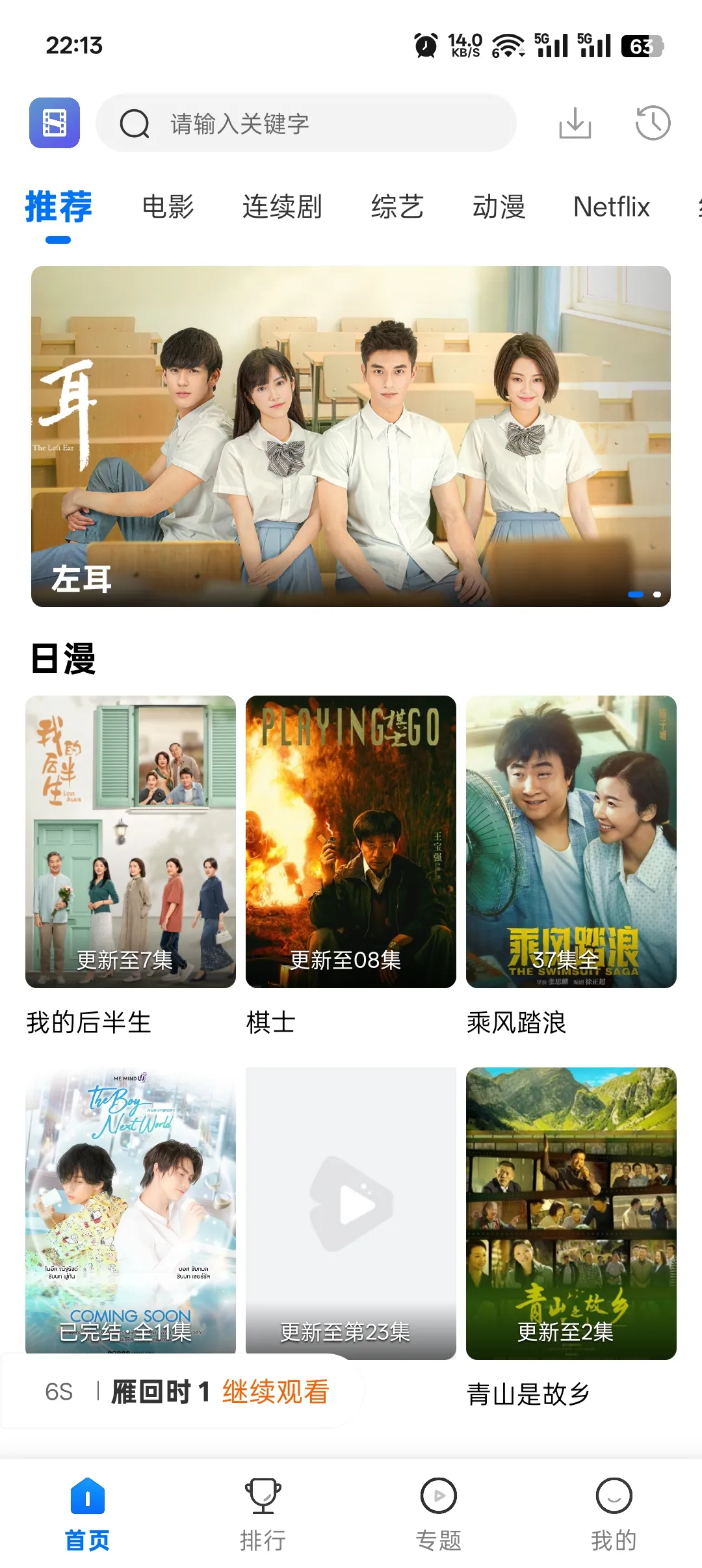Tap the keyword search box
This screenshot has width=702, height=1568.
[x=305, y=124]
